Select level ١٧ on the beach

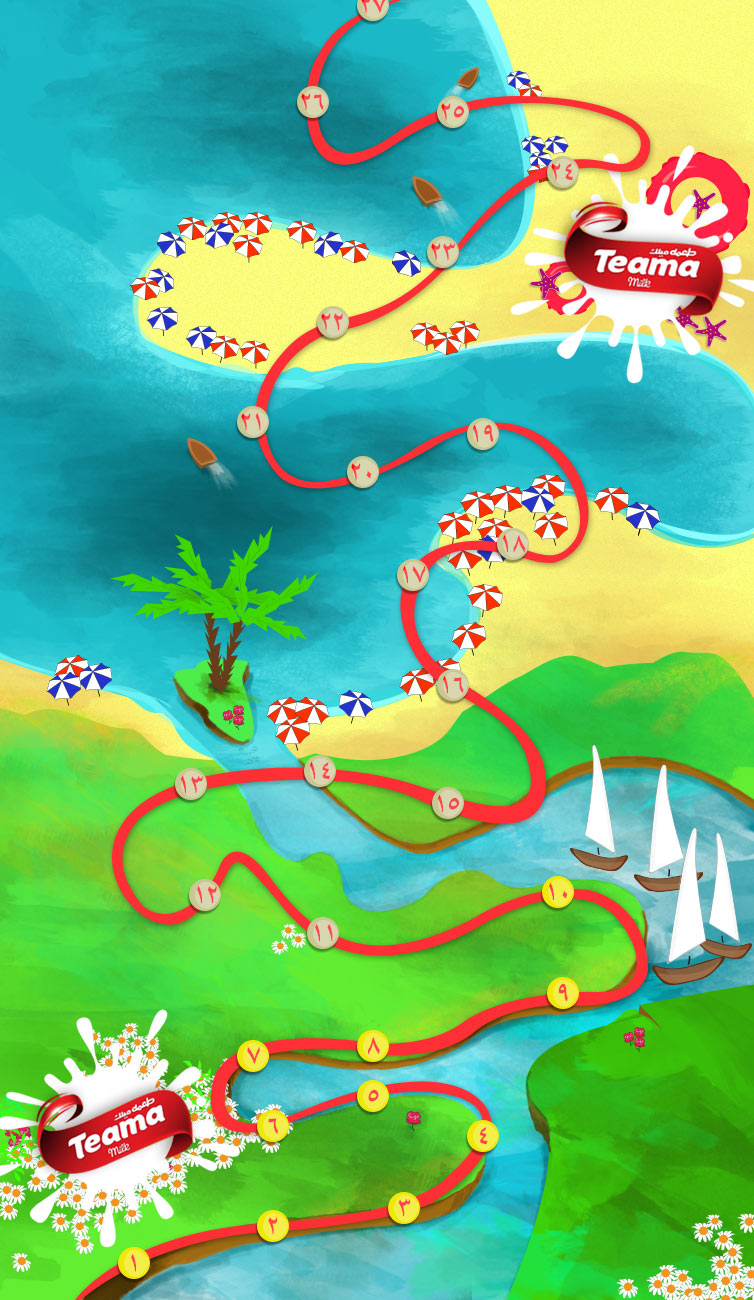pos(413,574)
